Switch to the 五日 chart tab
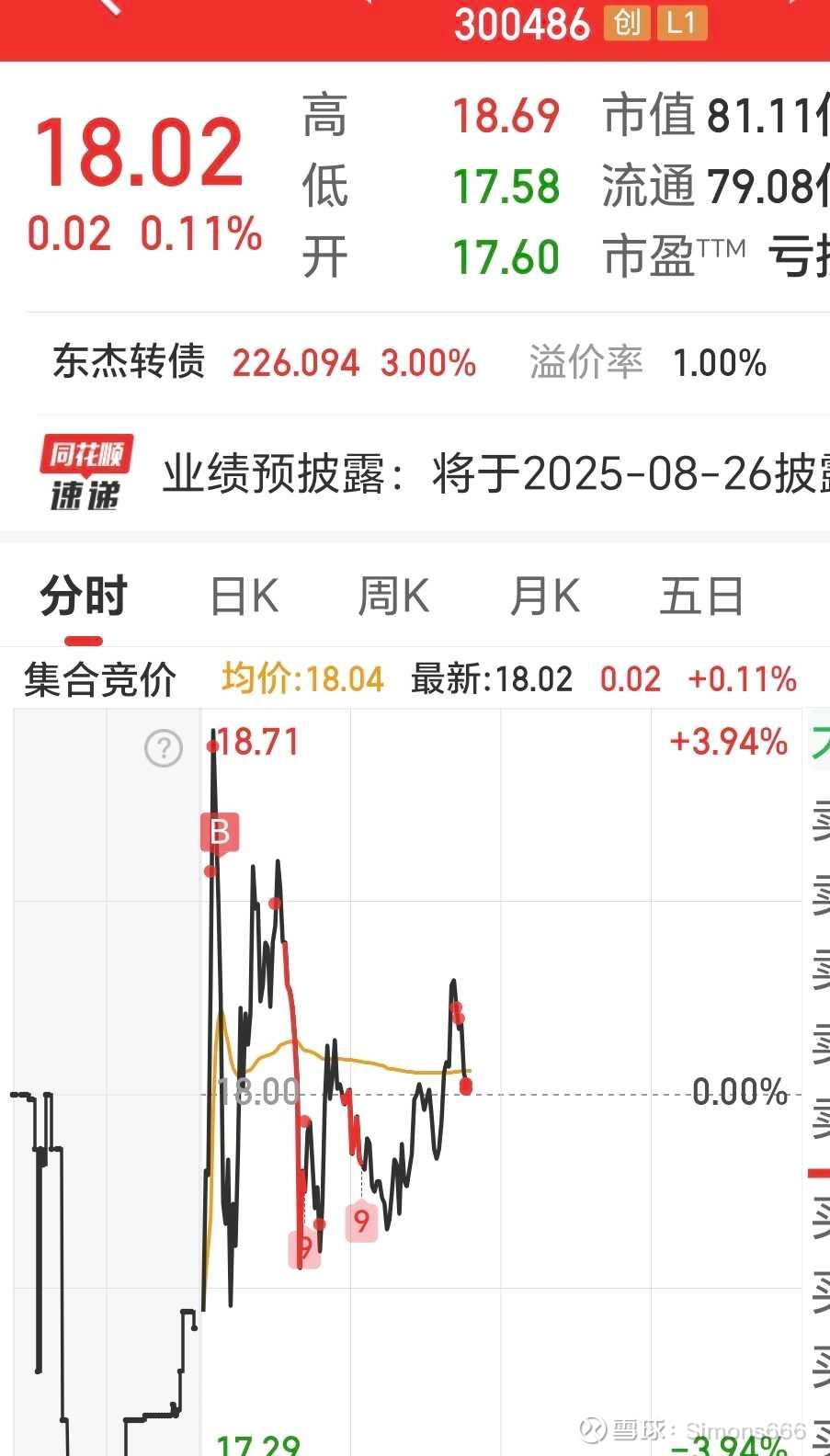The image size is (830, 1456). (701, 597)
